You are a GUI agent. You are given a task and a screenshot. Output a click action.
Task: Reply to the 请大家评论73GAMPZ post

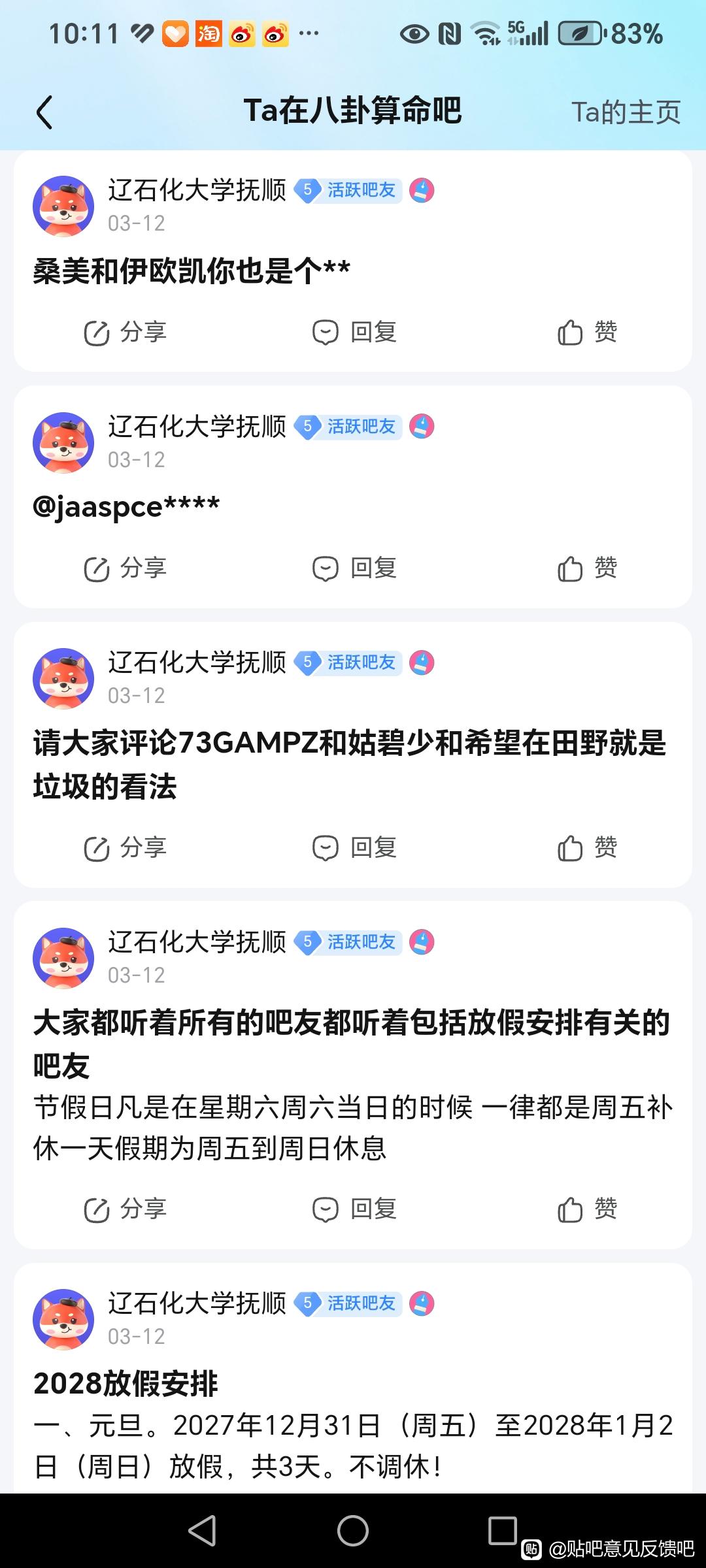(x=354, y=848)
